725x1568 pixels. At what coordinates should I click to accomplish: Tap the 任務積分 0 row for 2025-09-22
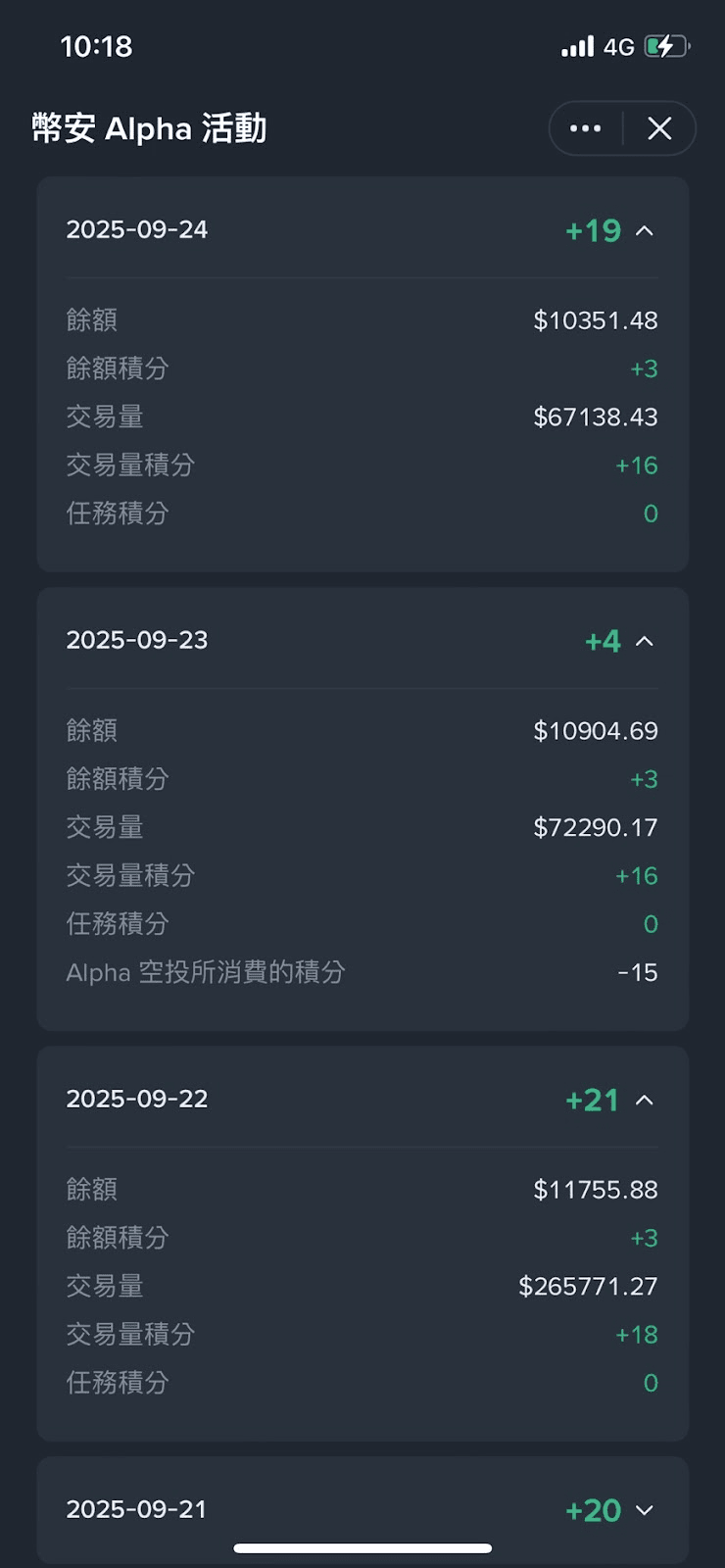click(362, 1383)
